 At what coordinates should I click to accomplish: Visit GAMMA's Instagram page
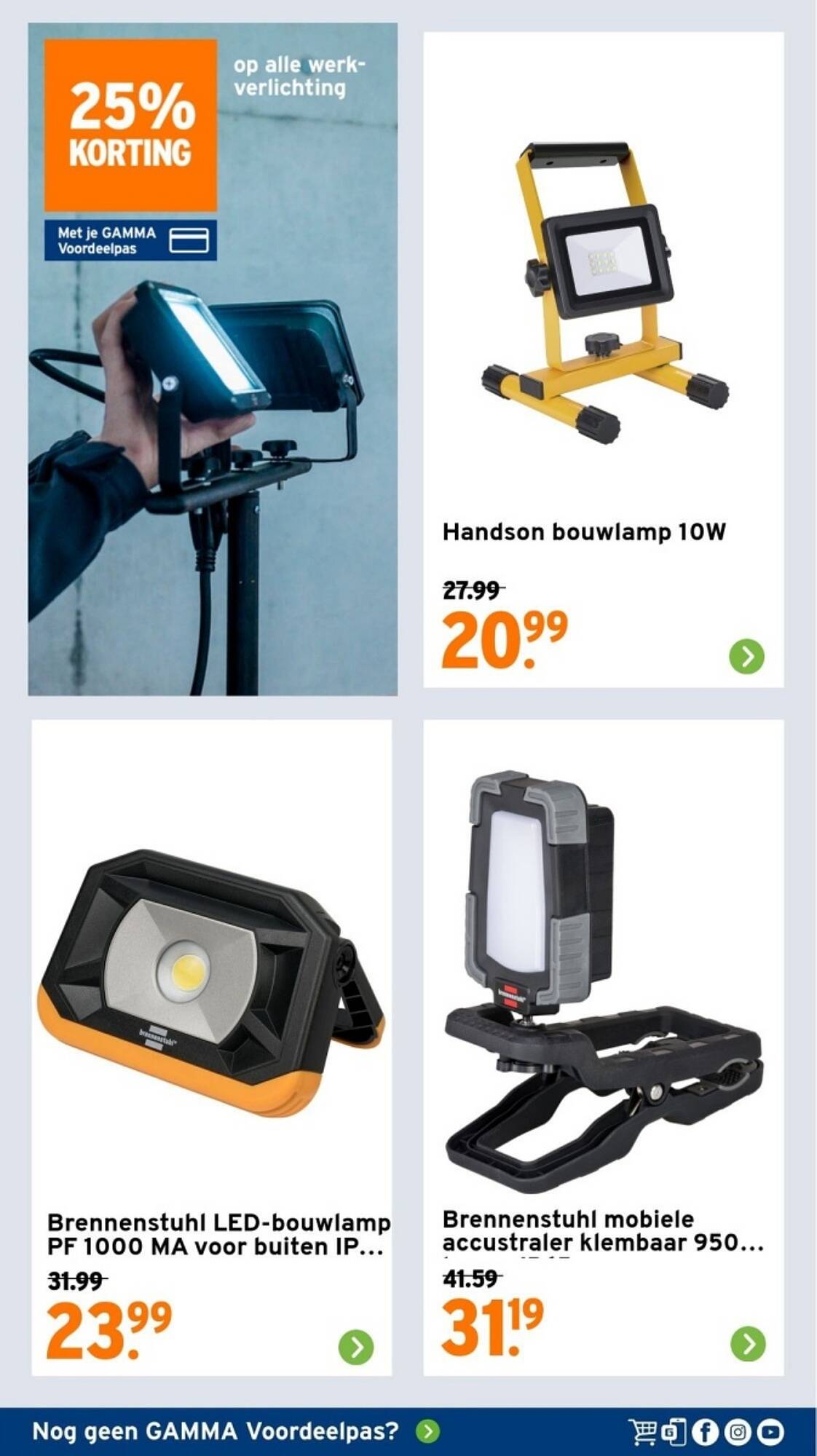738,1432
